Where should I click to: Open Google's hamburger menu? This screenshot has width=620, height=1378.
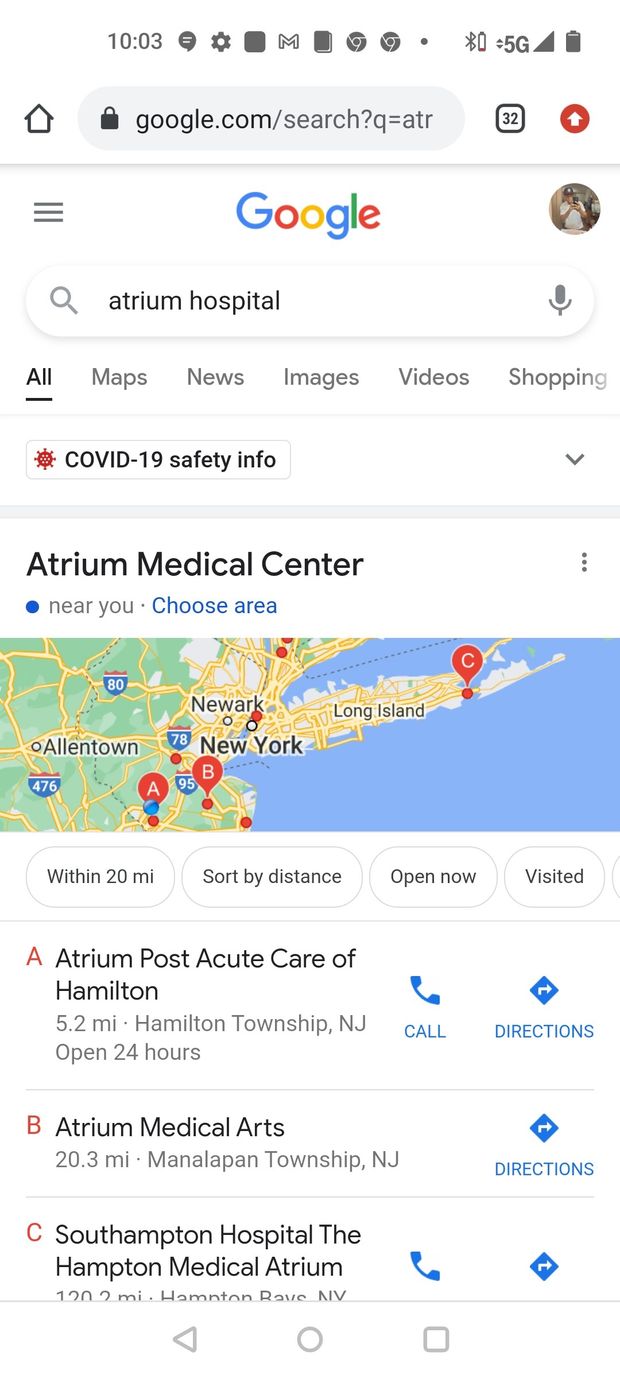(x=48, y=212)
